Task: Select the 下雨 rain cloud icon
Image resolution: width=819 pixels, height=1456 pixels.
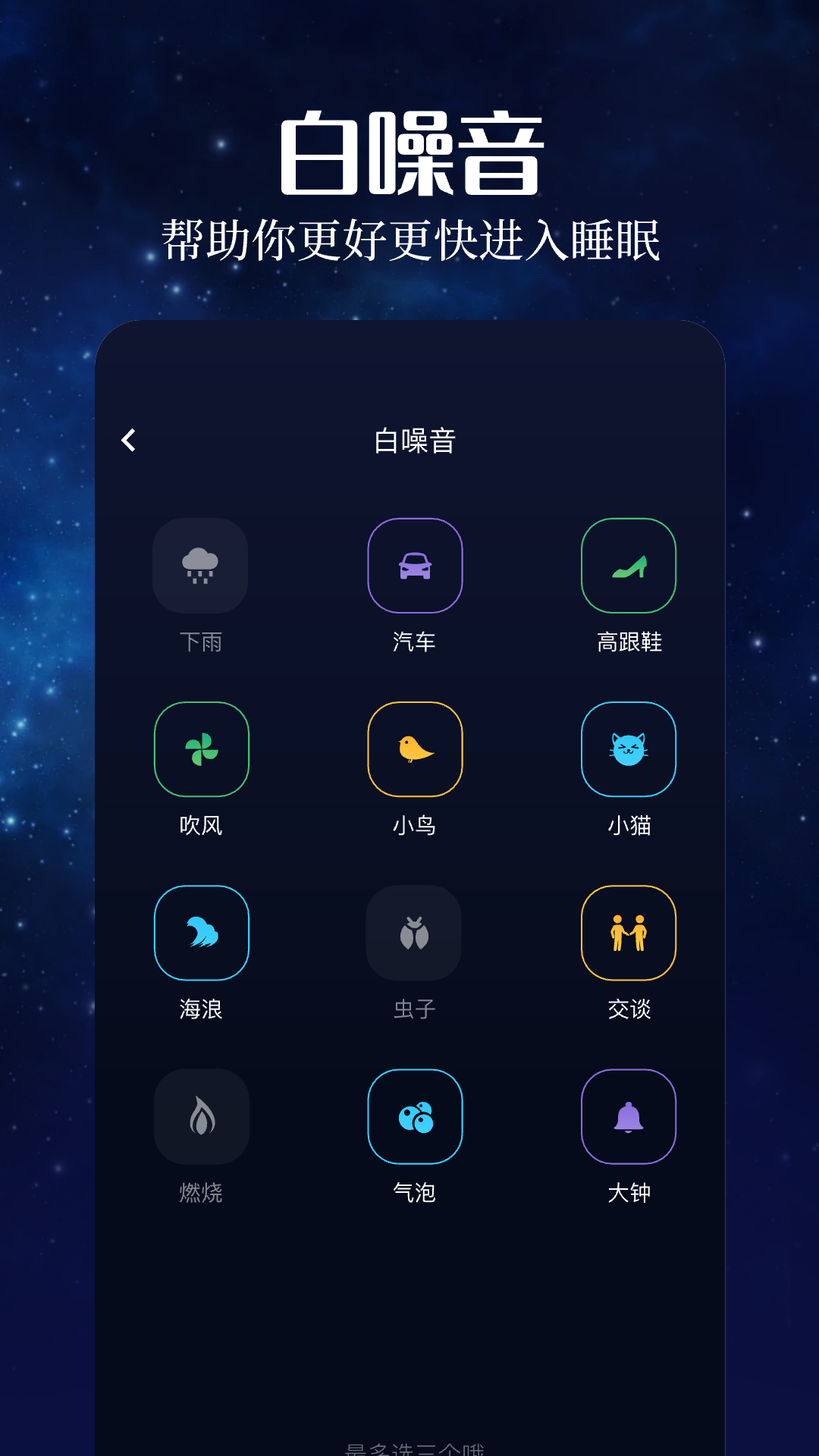Action: coord(200,566)
